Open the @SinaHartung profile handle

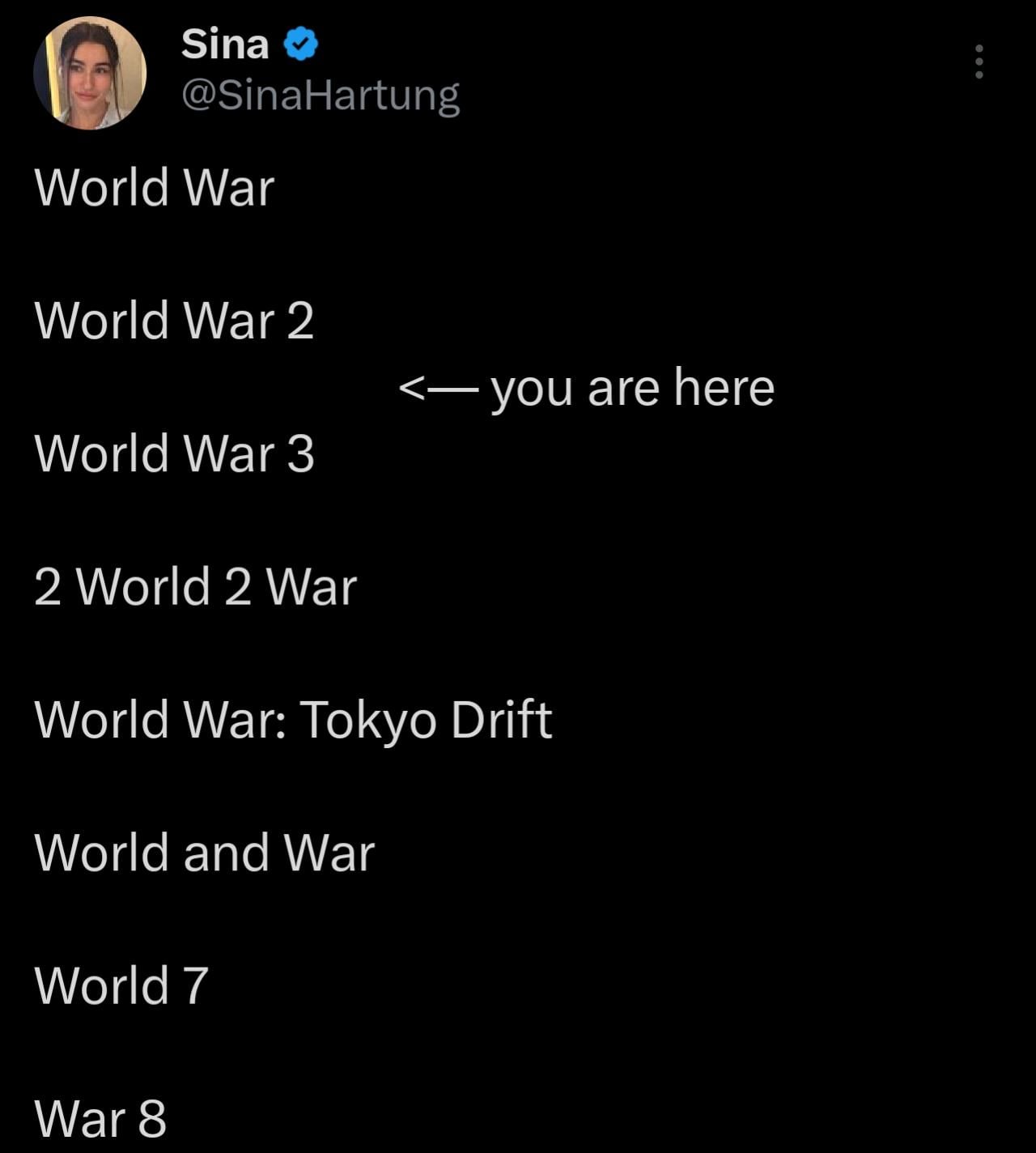321,96
